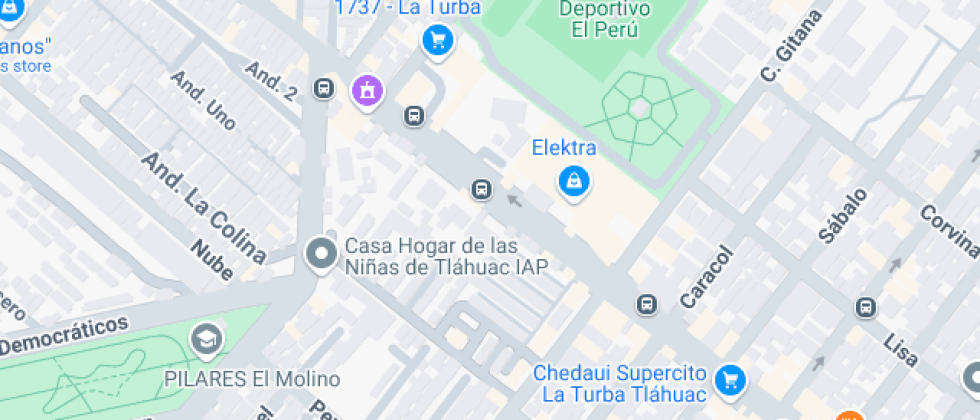Select the bus stop on Caracol street
Screen dimensions: 980x420
pos(648,303)
